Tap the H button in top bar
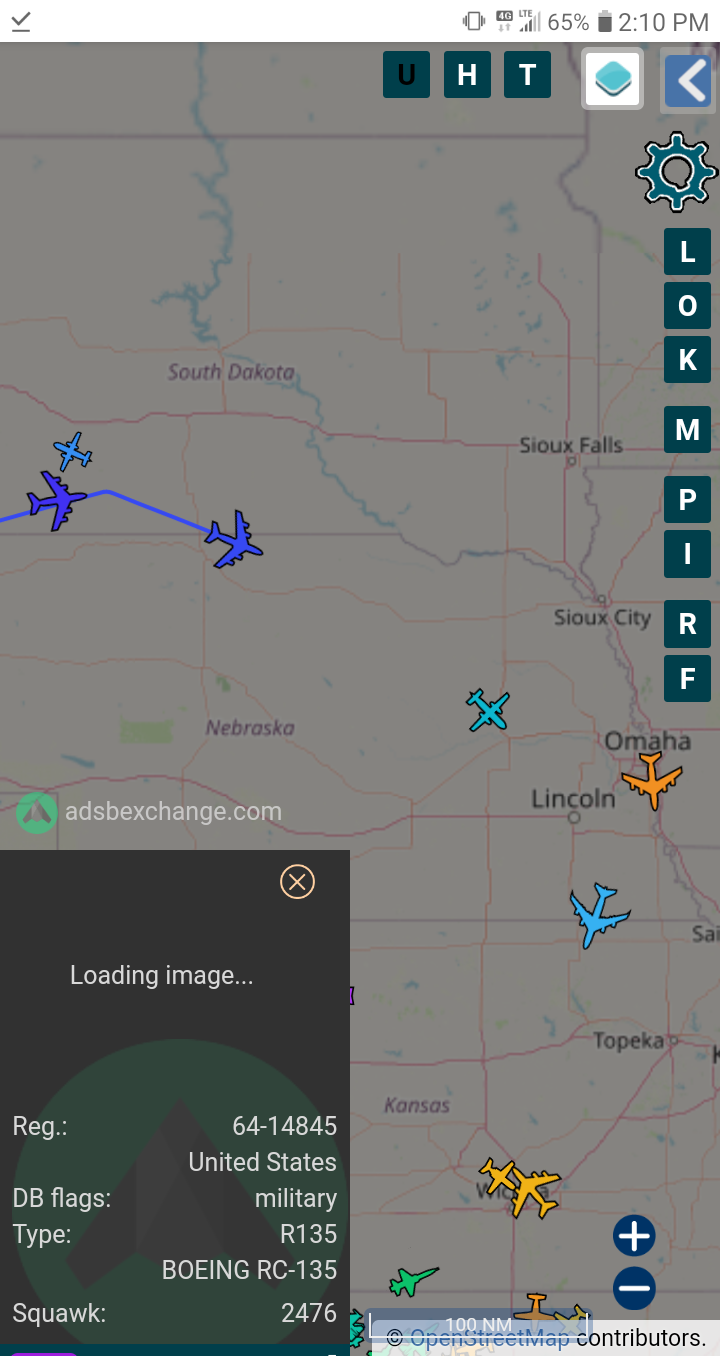720x1356 pixels. coord(467,75)
